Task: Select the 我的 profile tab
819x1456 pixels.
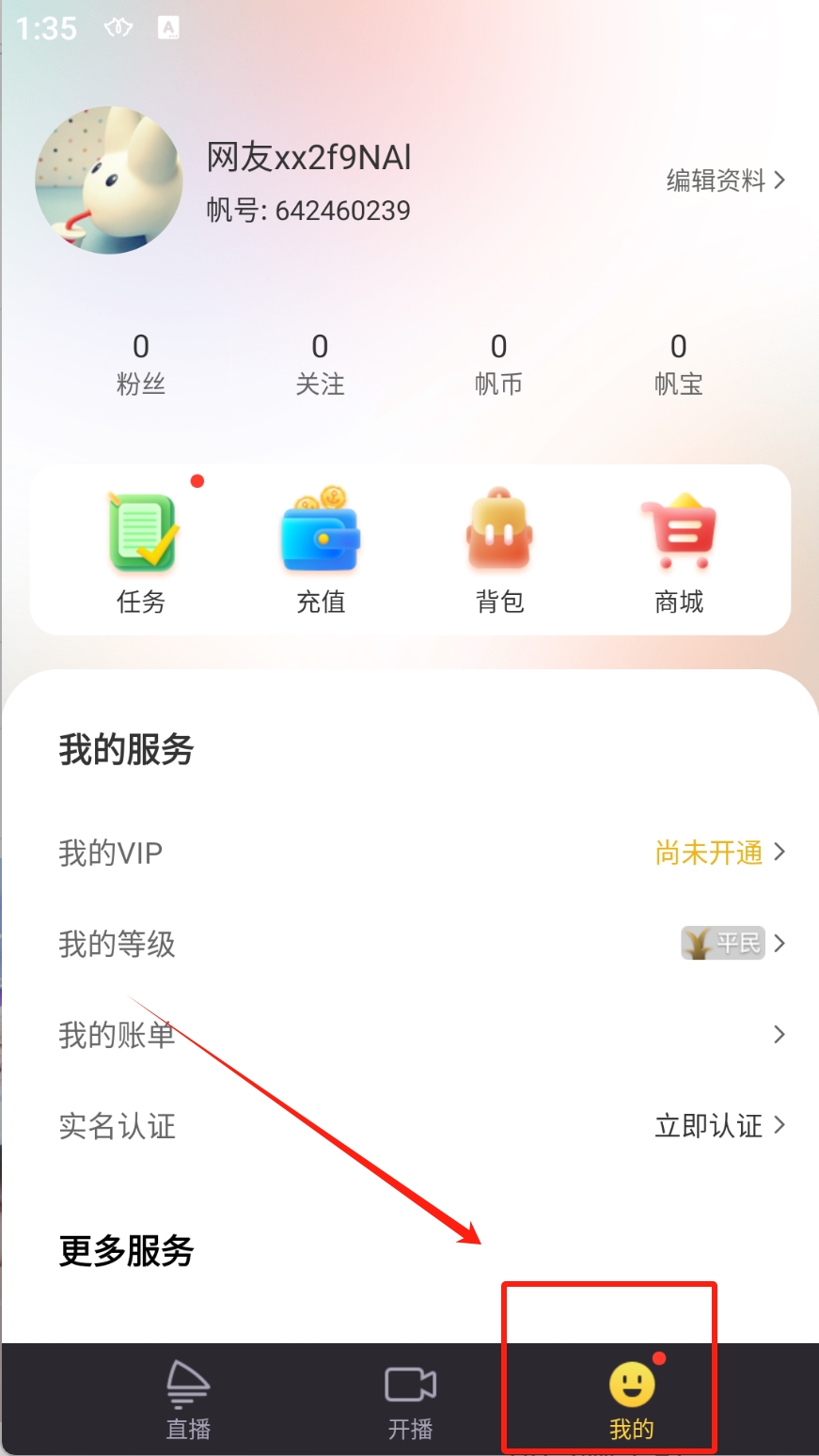Action: point(631,1401)
